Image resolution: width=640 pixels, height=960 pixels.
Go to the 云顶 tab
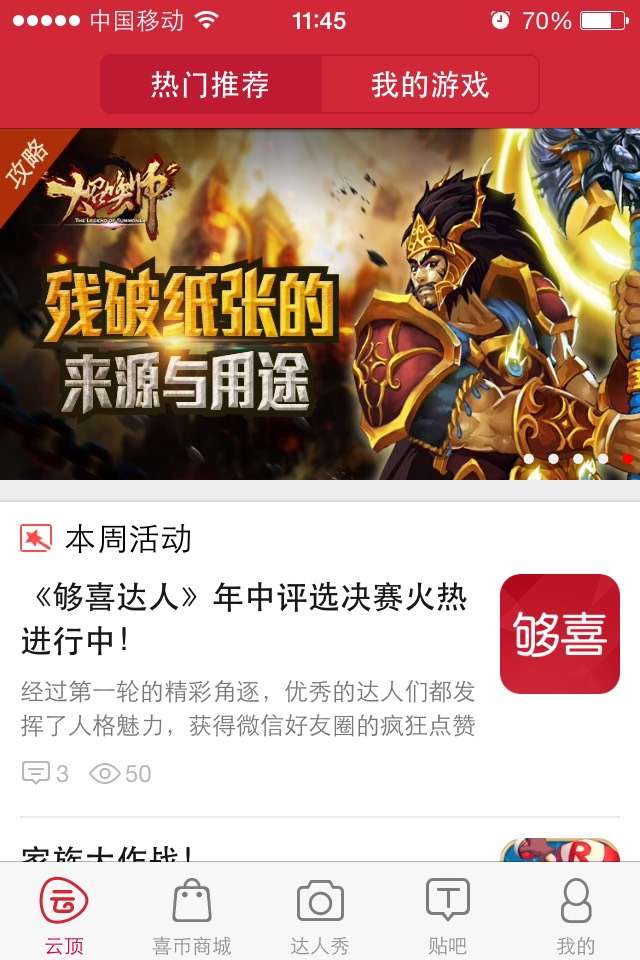click(x=64, y=915)
